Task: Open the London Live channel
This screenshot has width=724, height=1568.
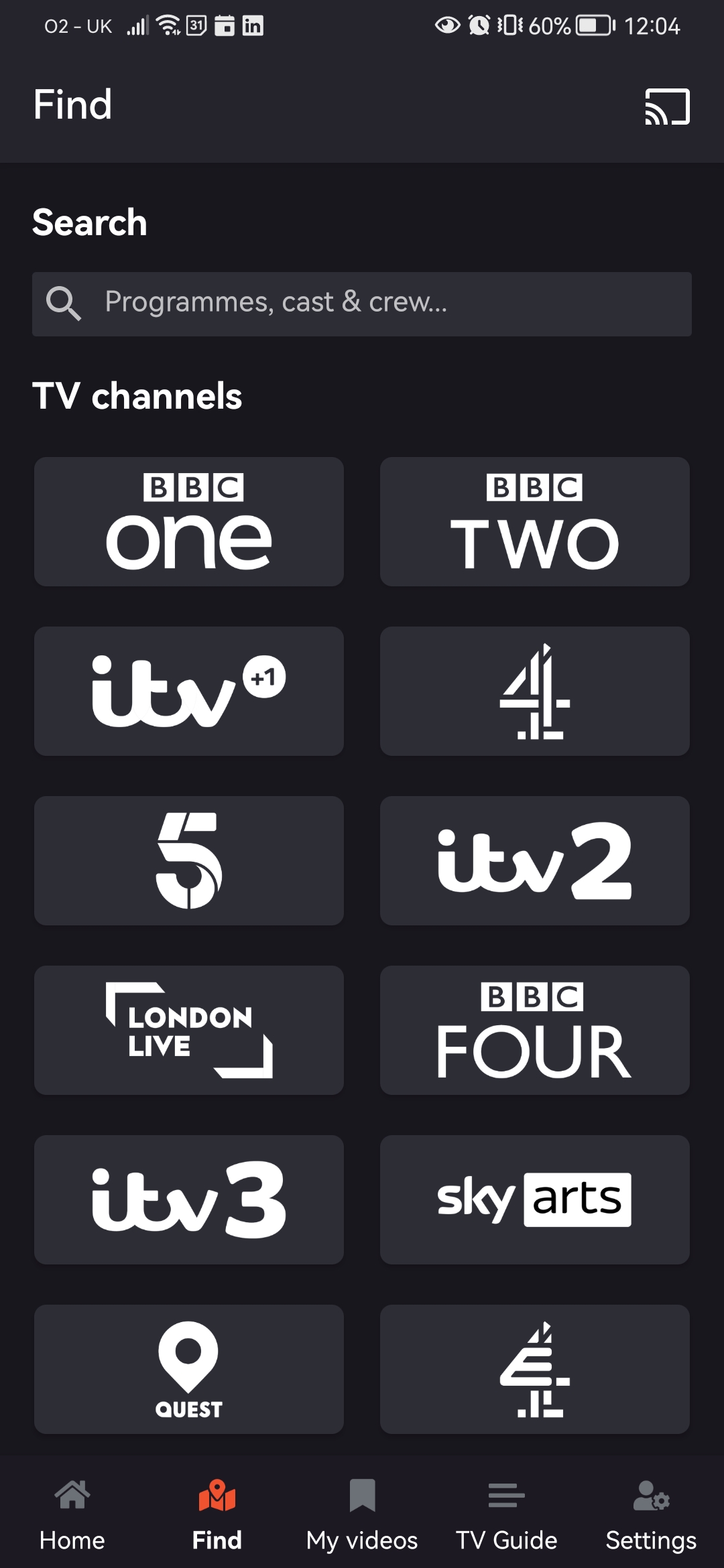Action: tap(189, 1030)
